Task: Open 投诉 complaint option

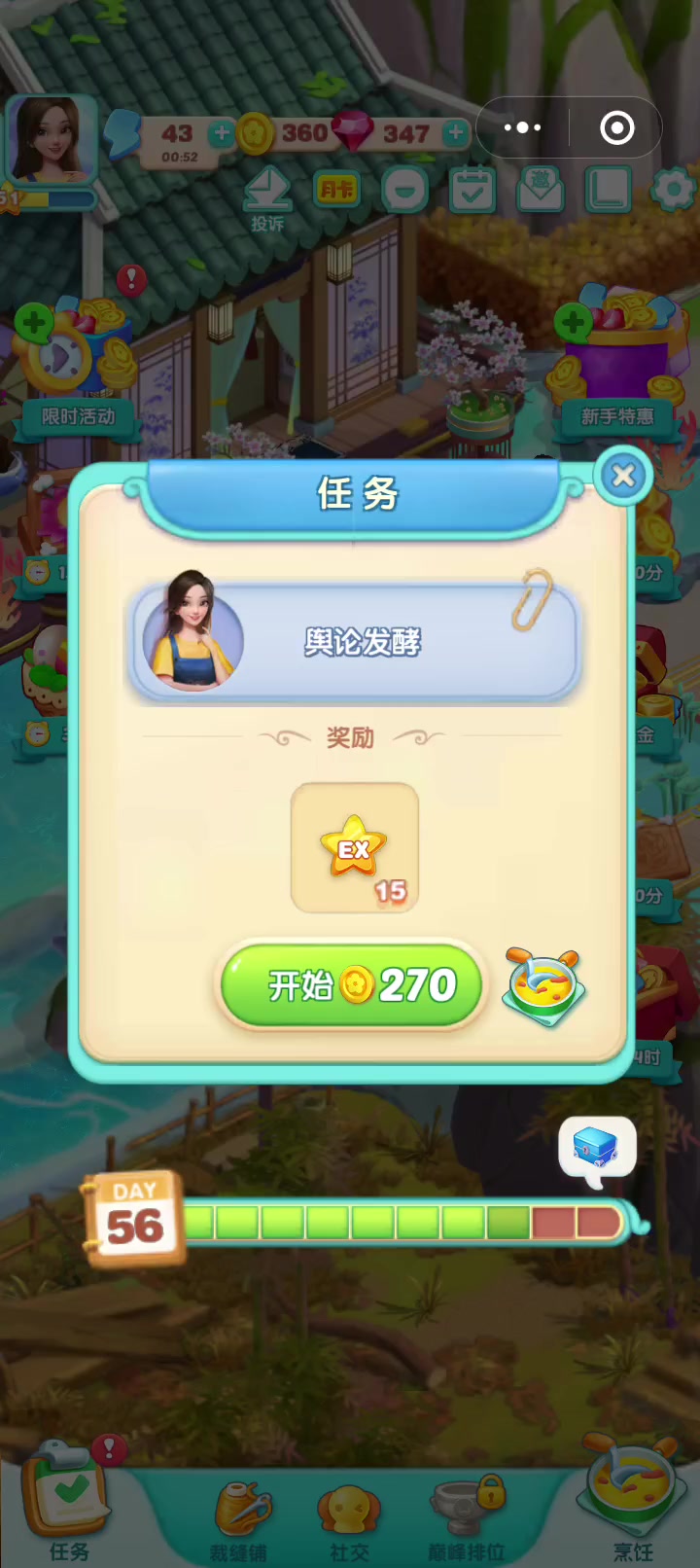Action: click(x=267, y=200)
